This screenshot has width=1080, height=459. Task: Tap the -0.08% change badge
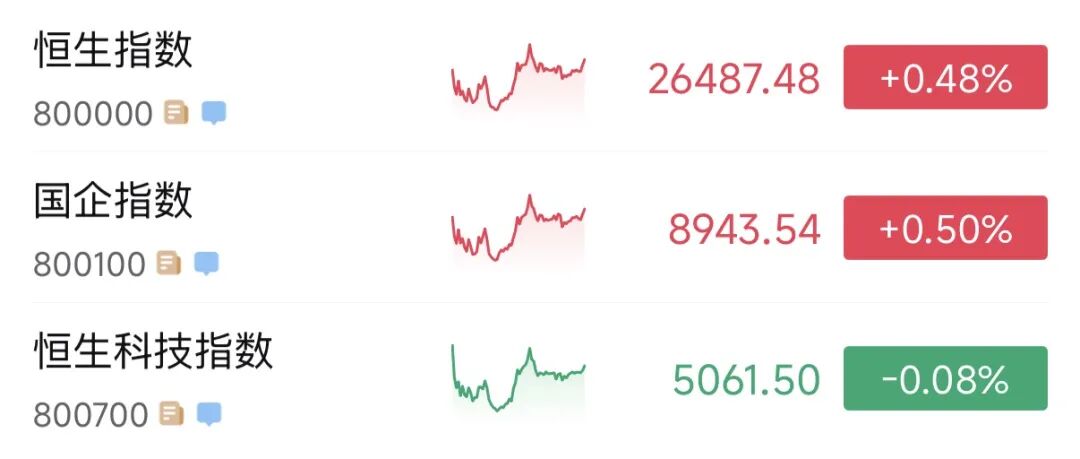click(945, 379)
